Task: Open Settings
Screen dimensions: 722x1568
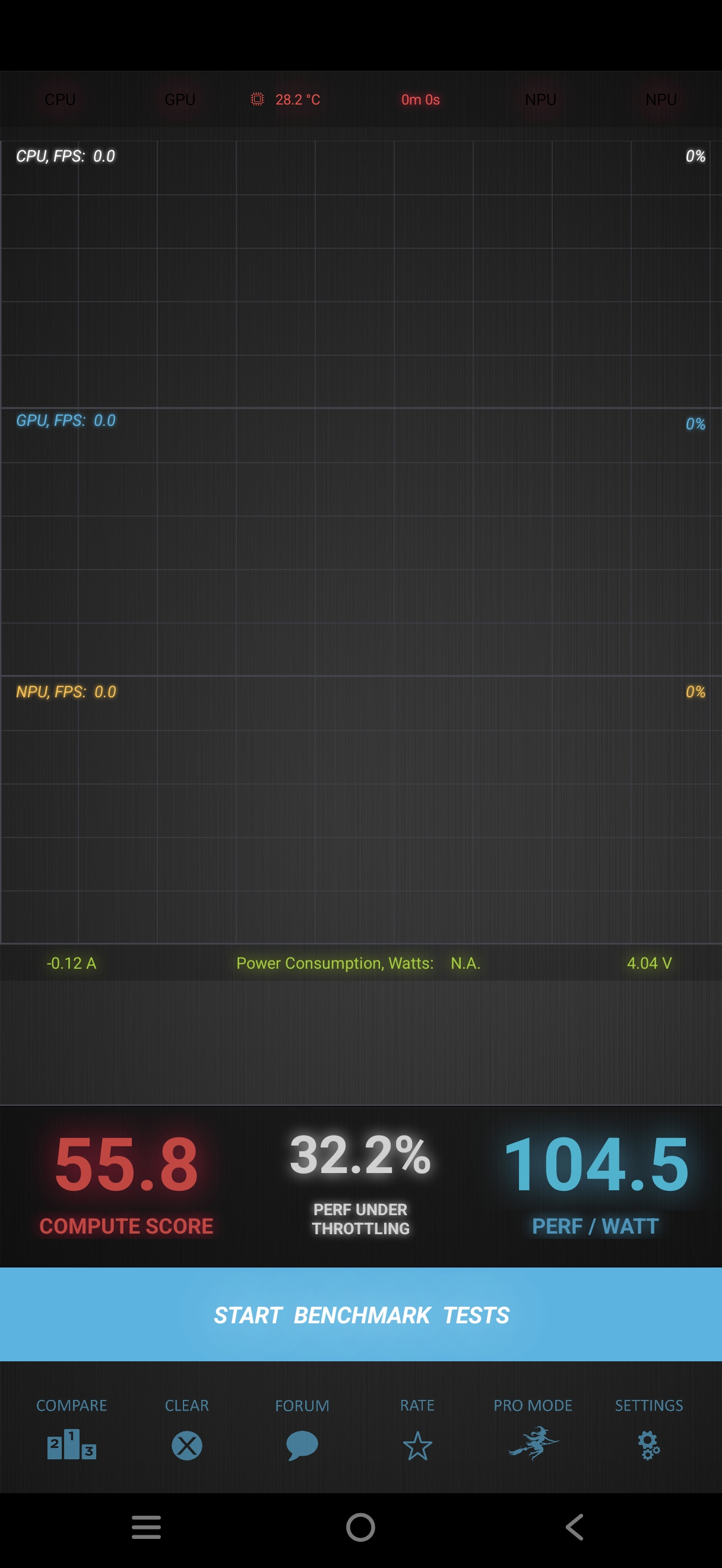Action: click(x=648, y=1429)
